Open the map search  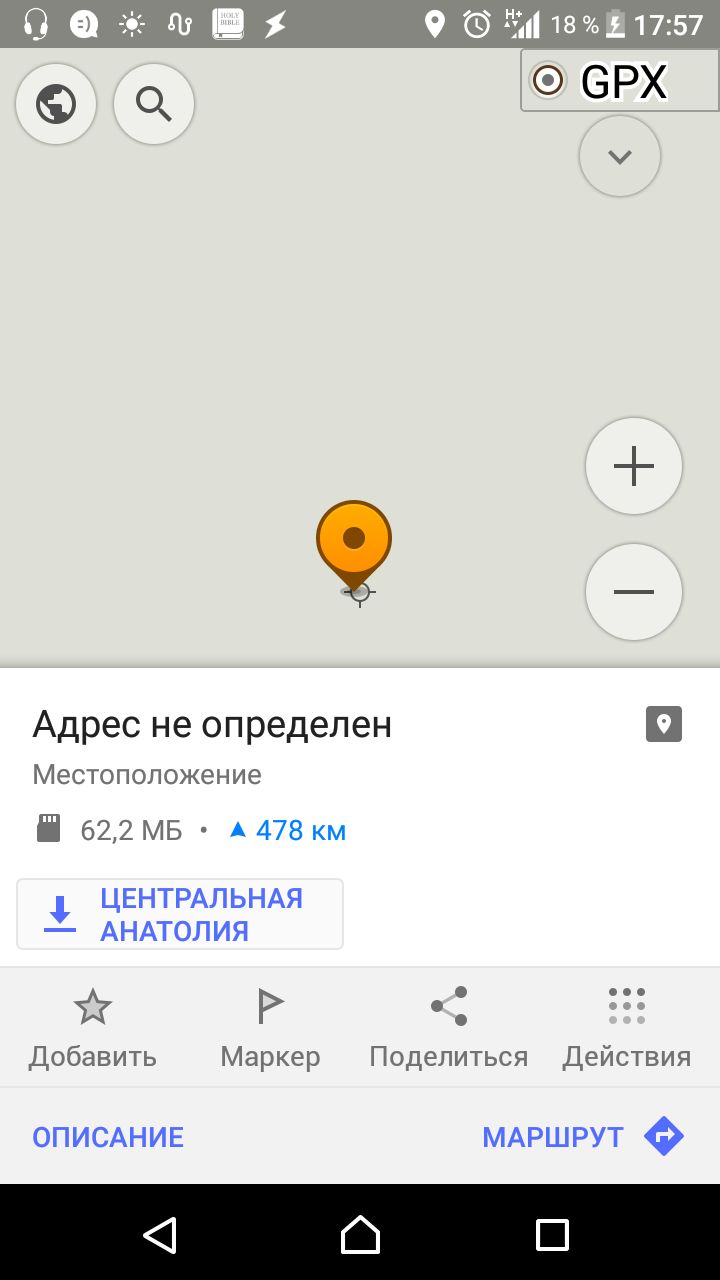[153, 104]
